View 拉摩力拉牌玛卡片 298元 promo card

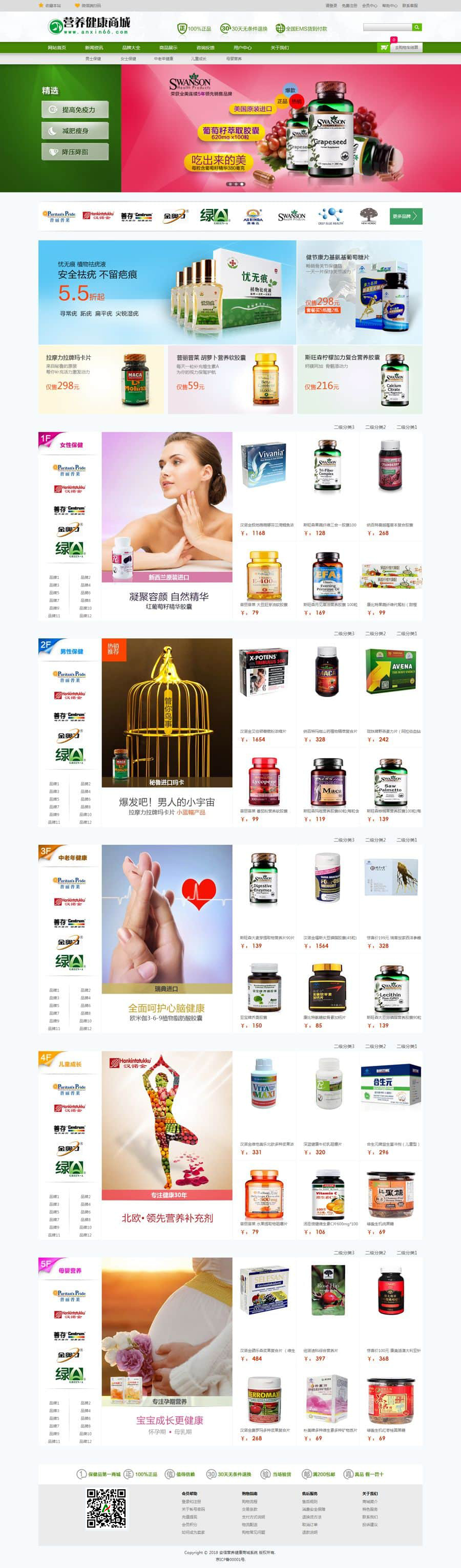[101, 380]
